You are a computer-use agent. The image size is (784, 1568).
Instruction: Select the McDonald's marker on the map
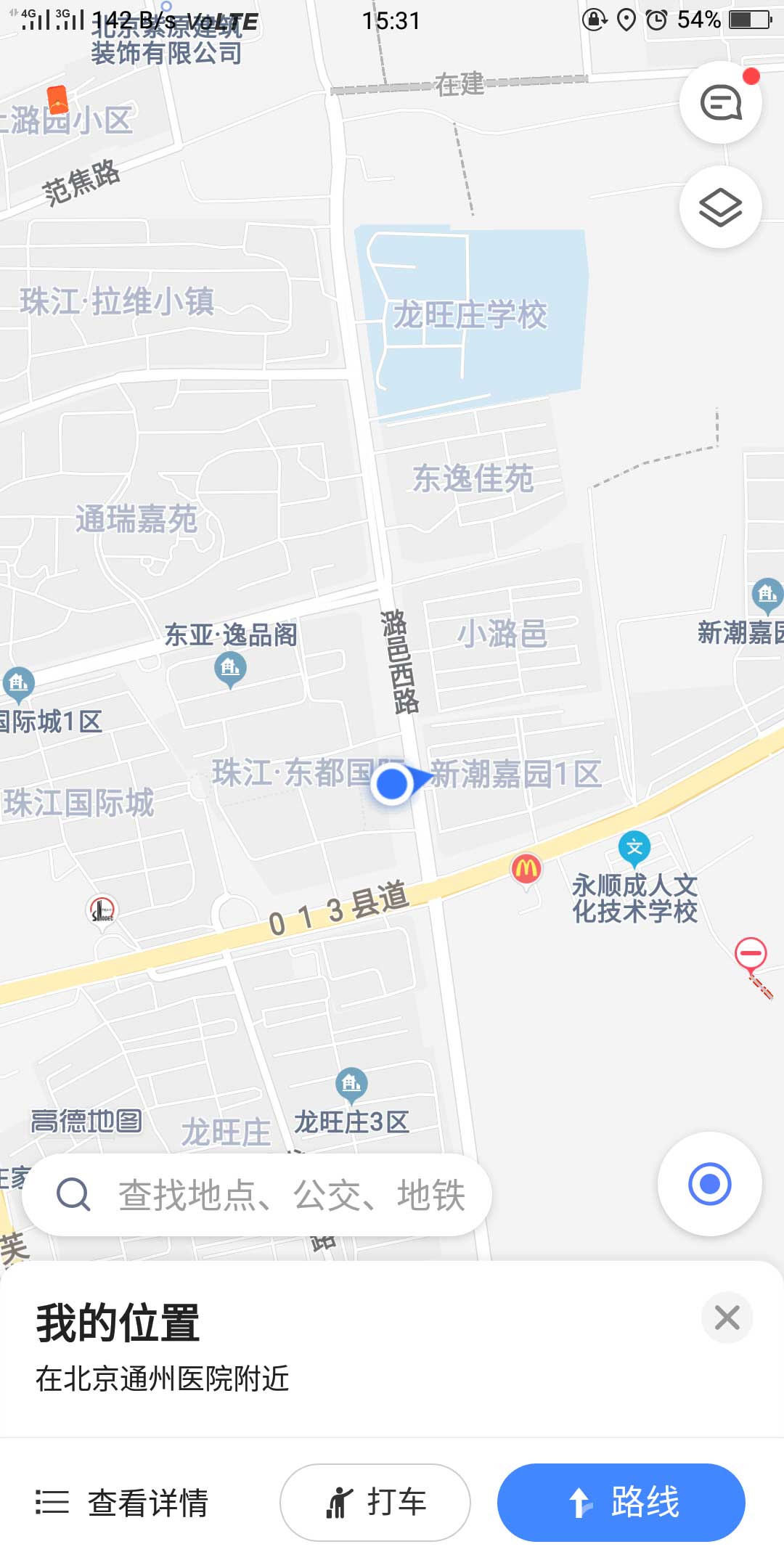coord(526,868)
